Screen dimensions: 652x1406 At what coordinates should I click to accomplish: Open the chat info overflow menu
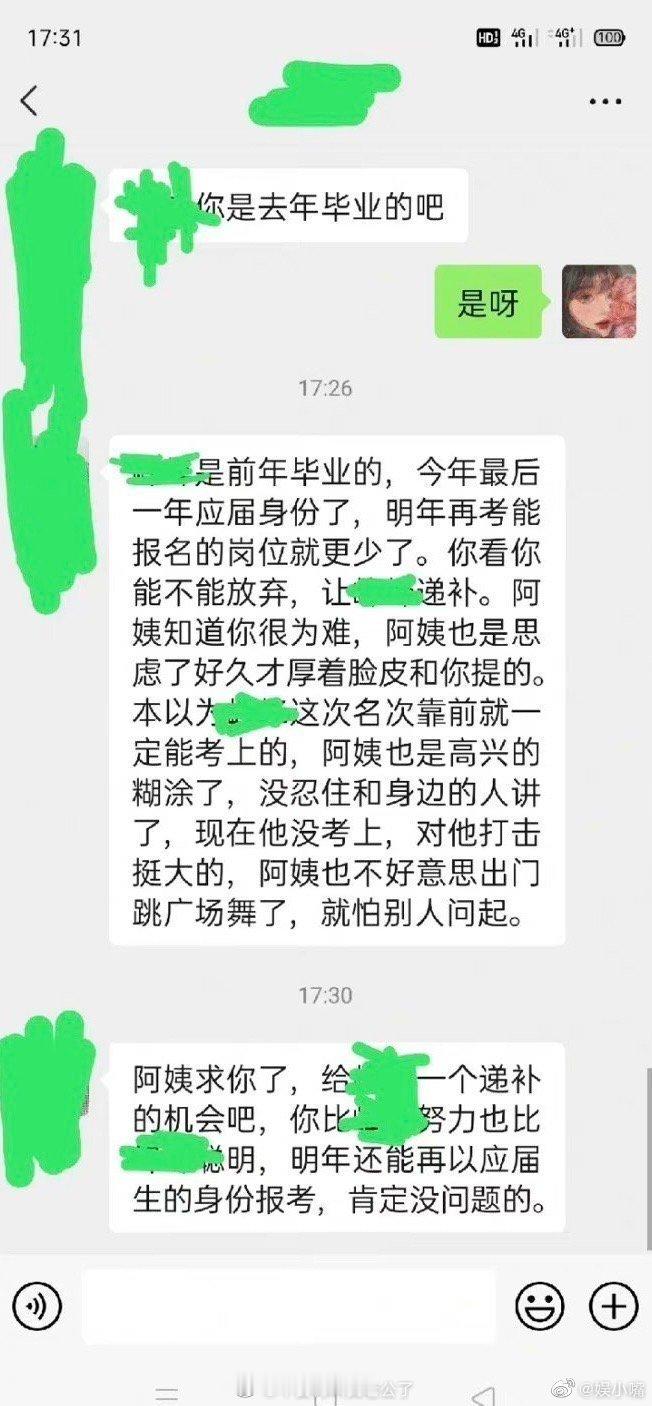coord(606,102)
